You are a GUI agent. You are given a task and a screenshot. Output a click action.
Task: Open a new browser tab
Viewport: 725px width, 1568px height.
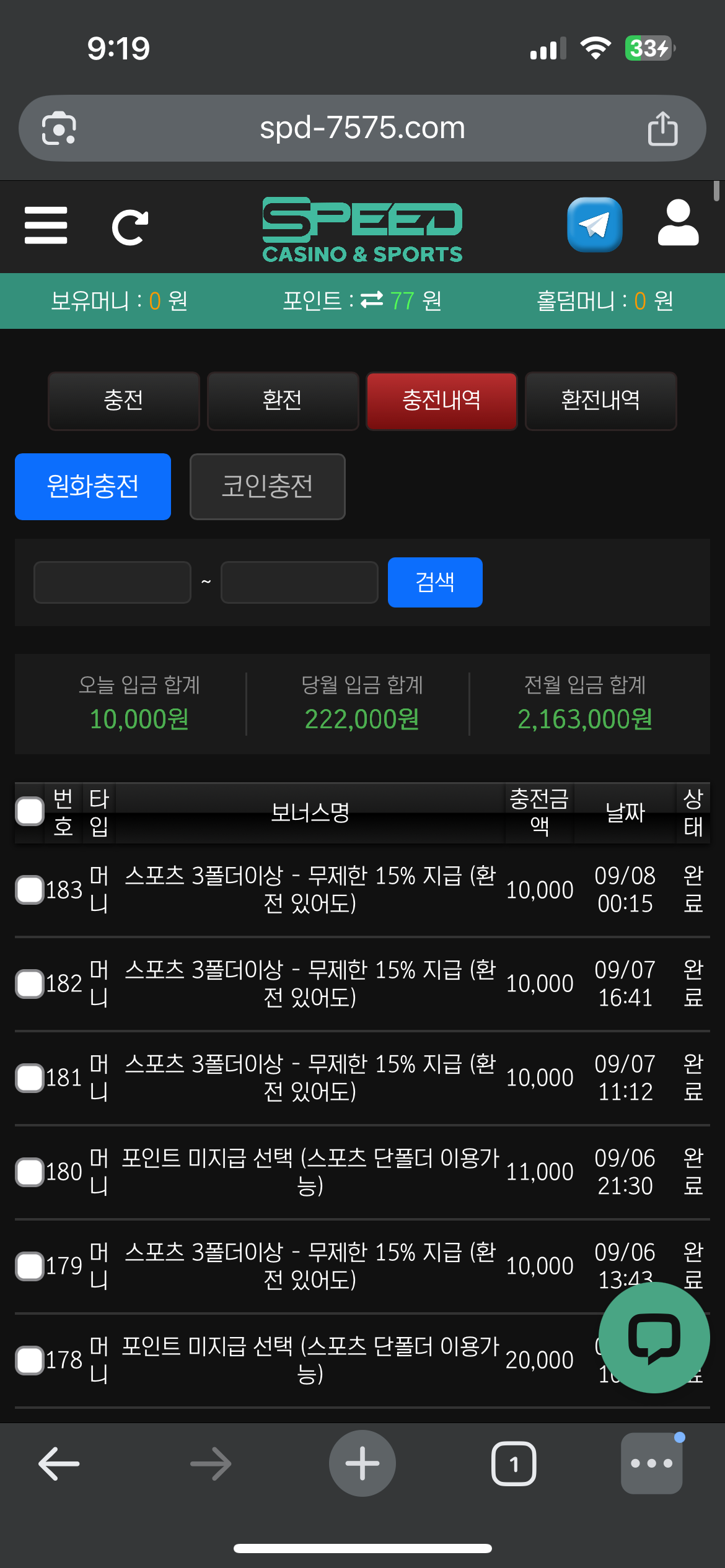coord(362,1463)
